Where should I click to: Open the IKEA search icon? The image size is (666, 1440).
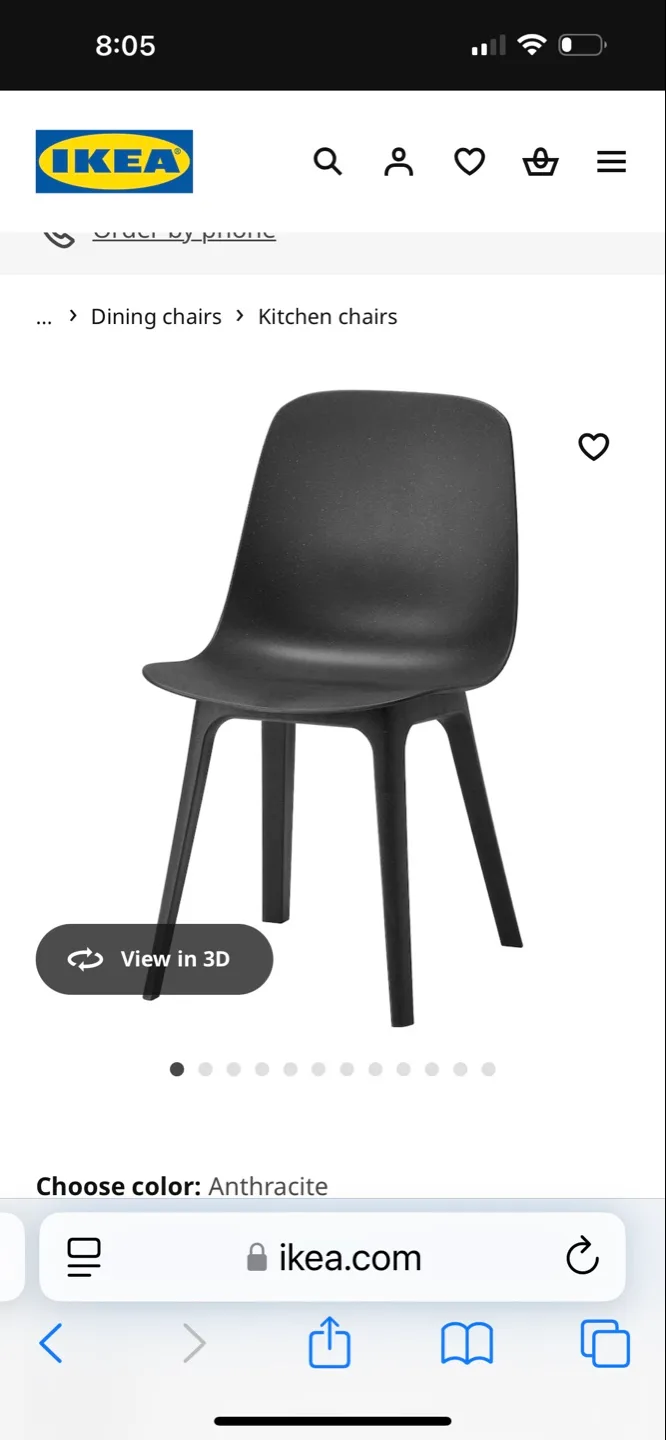point(328,162)
